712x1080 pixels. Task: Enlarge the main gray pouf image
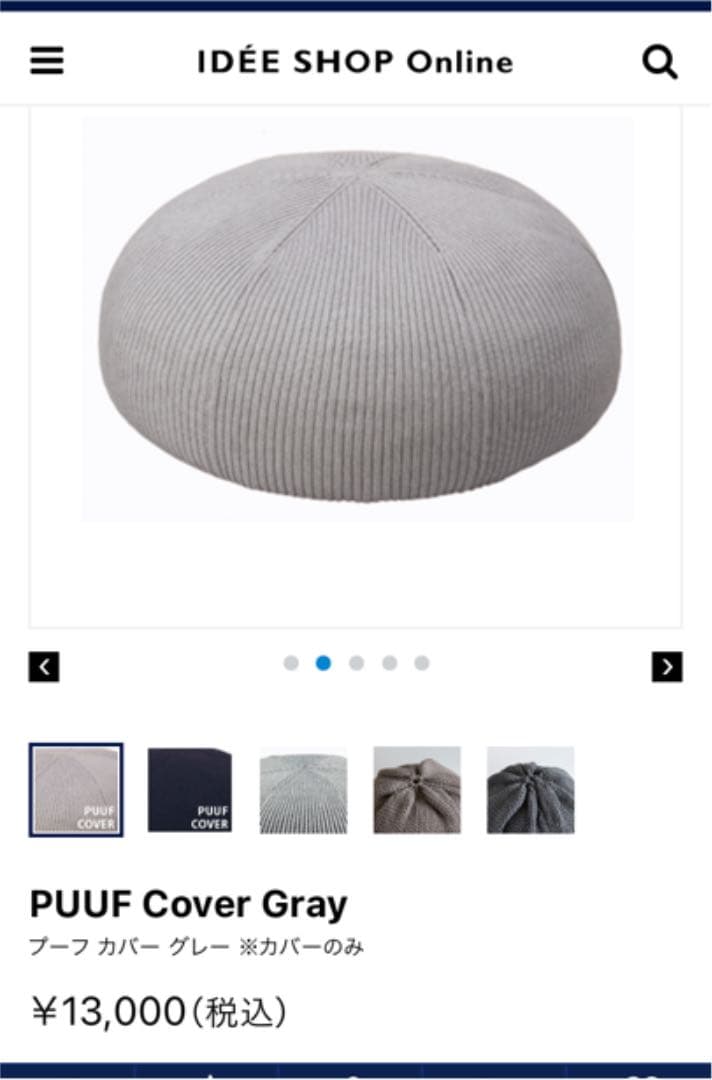pyautogui.click(x=357, y=325)
